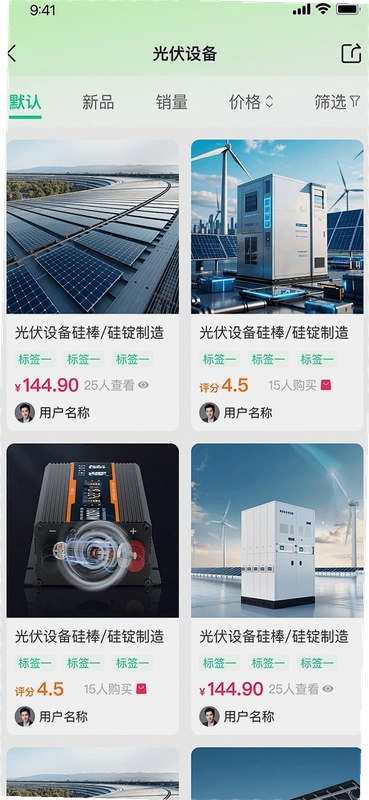Image resolution: width=369 pixels, height=800 pixels.
Task: Open the black inverter product card
Action: point(93,589)
